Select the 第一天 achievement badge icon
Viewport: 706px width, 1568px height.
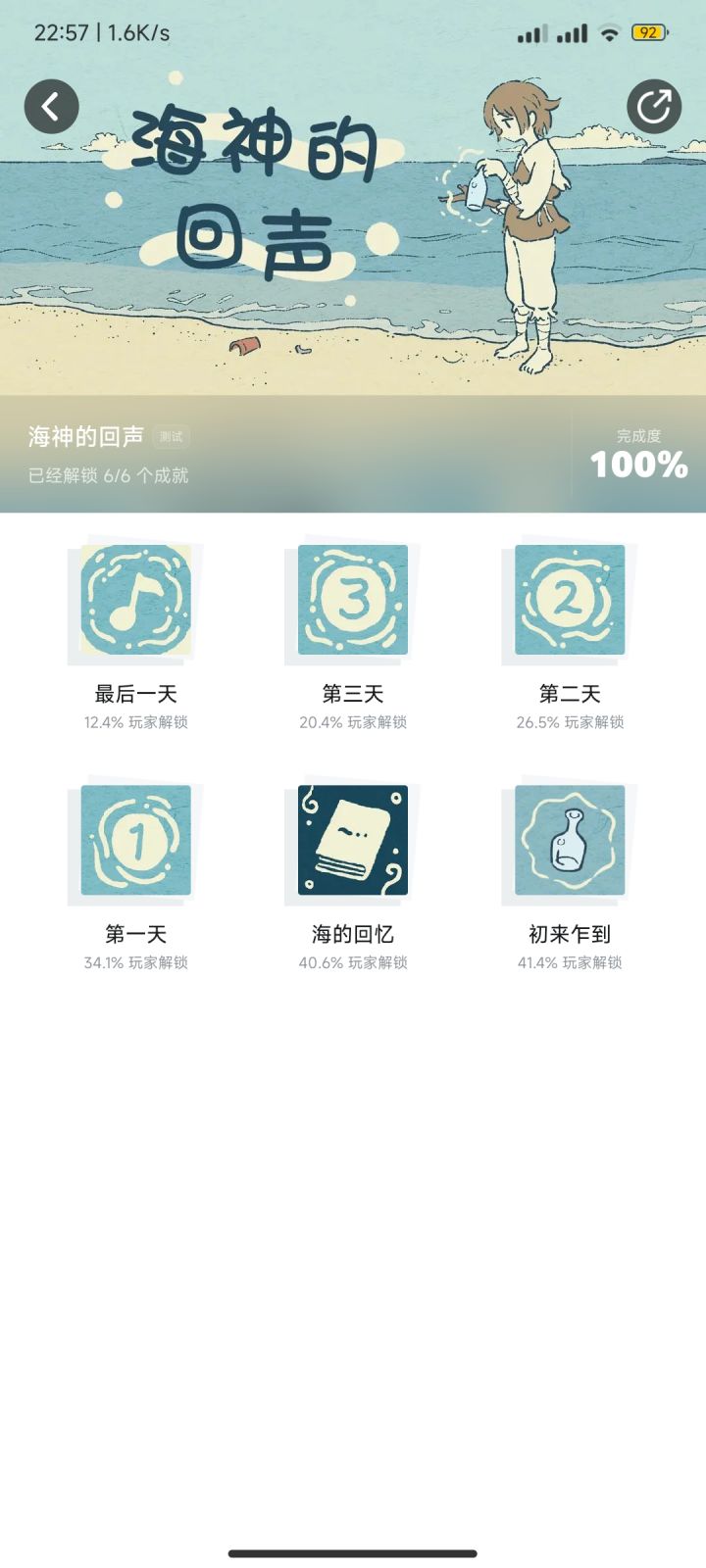(134, 842)
